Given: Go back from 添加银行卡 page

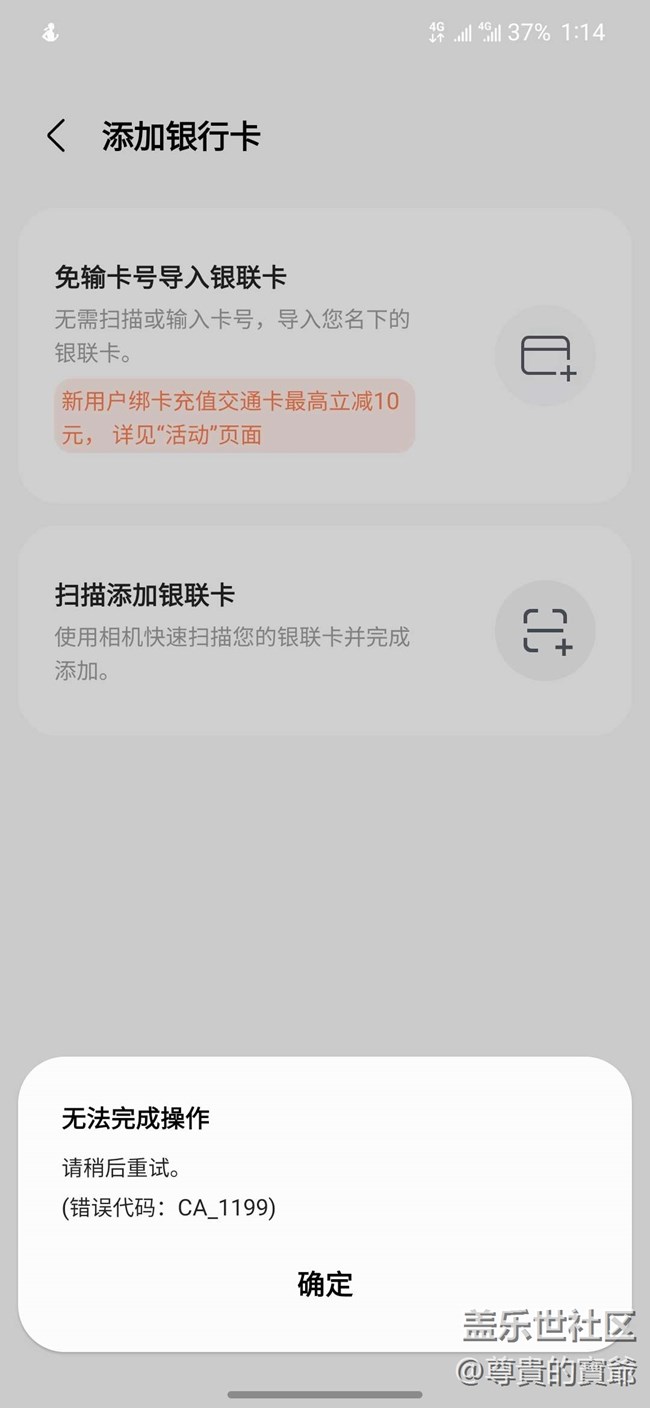Looking at the screenshot, I should (56, 136).
